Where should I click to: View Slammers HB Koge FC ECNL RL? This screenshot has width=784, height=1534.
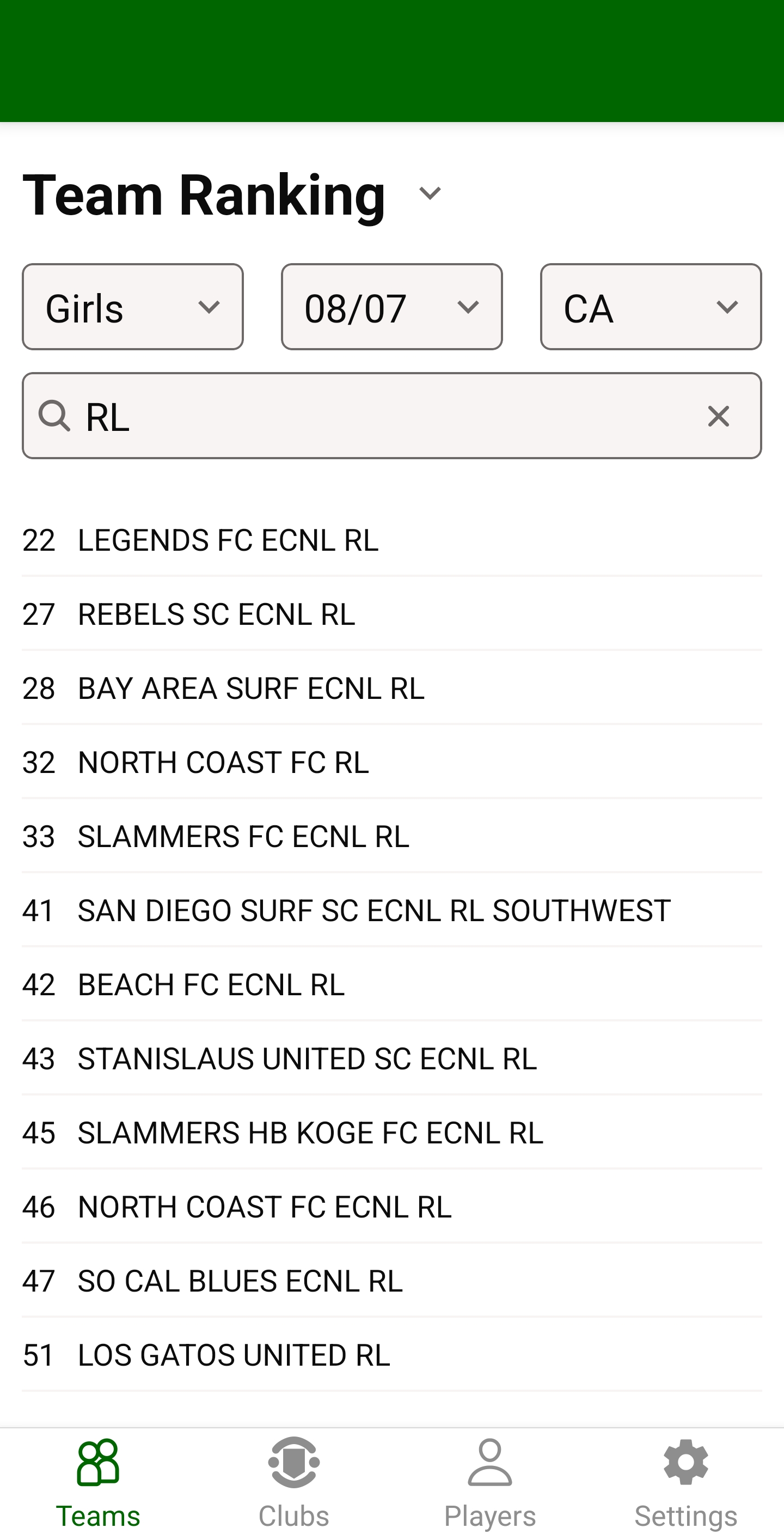pos(391,1133)
